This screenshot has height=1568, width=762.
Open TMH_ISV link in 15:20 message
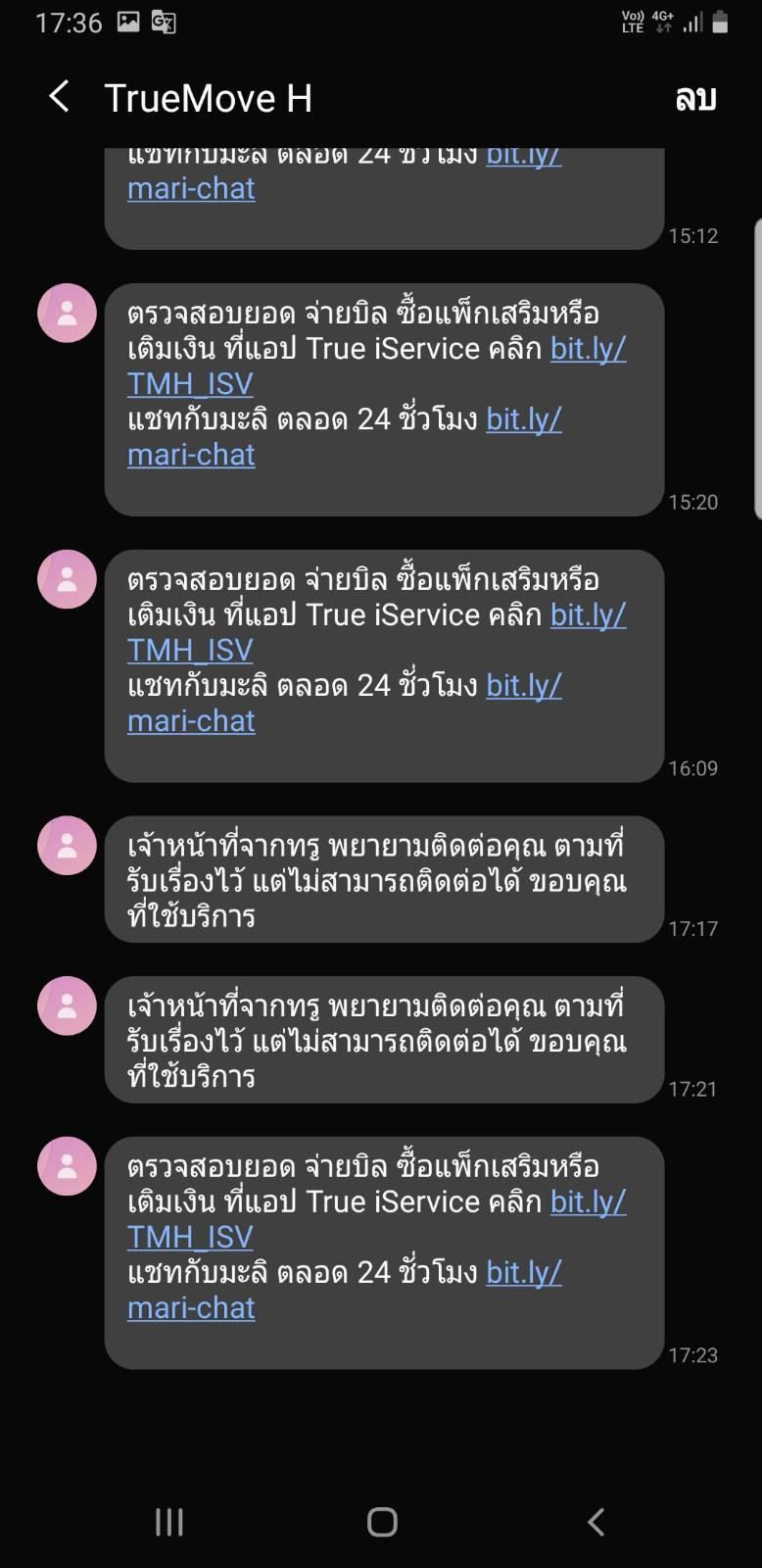[190, 383]
